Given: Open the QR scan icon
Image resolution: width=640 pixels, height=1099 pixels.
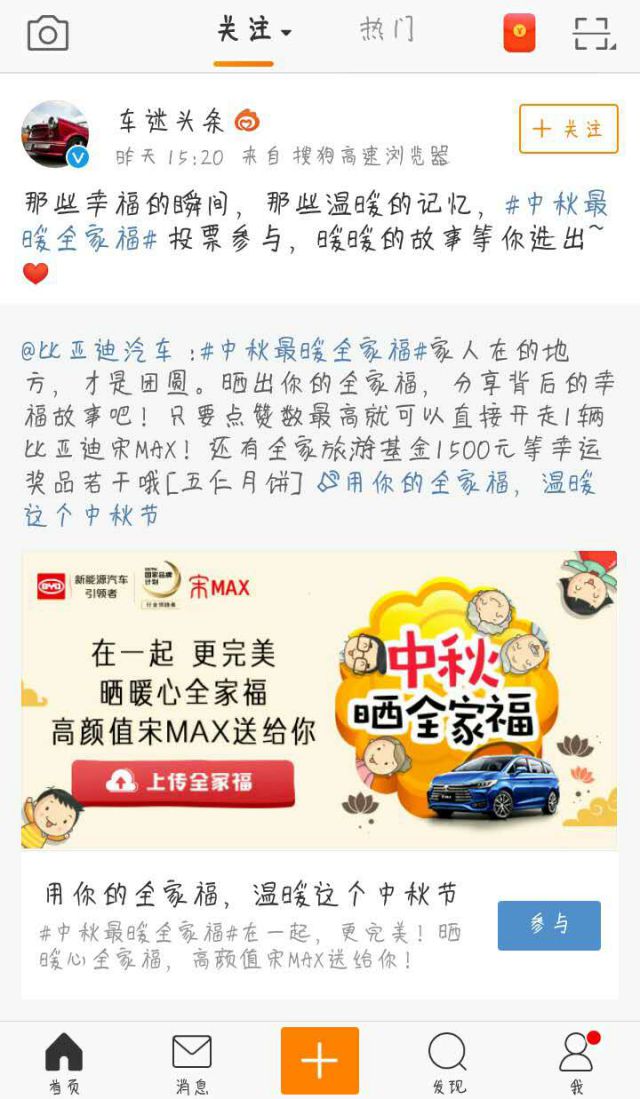Looking at the screenshot, I should click(594, 33).
